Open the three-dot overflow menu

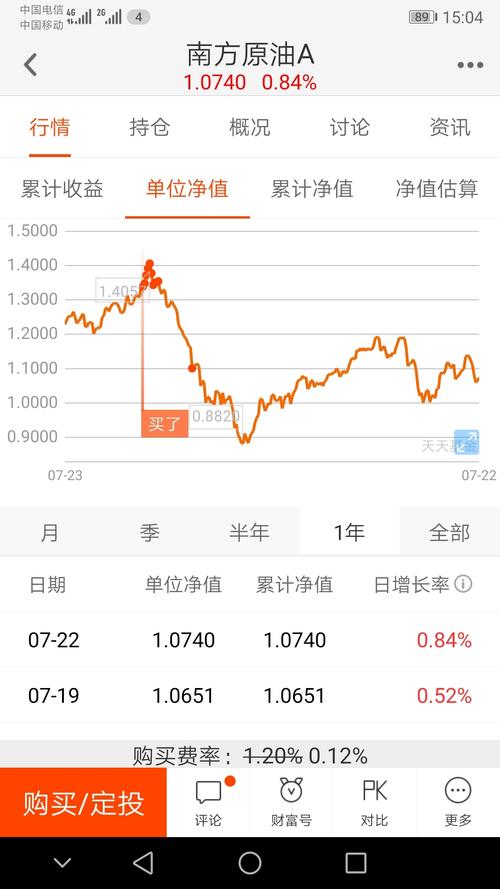[471, 65]
